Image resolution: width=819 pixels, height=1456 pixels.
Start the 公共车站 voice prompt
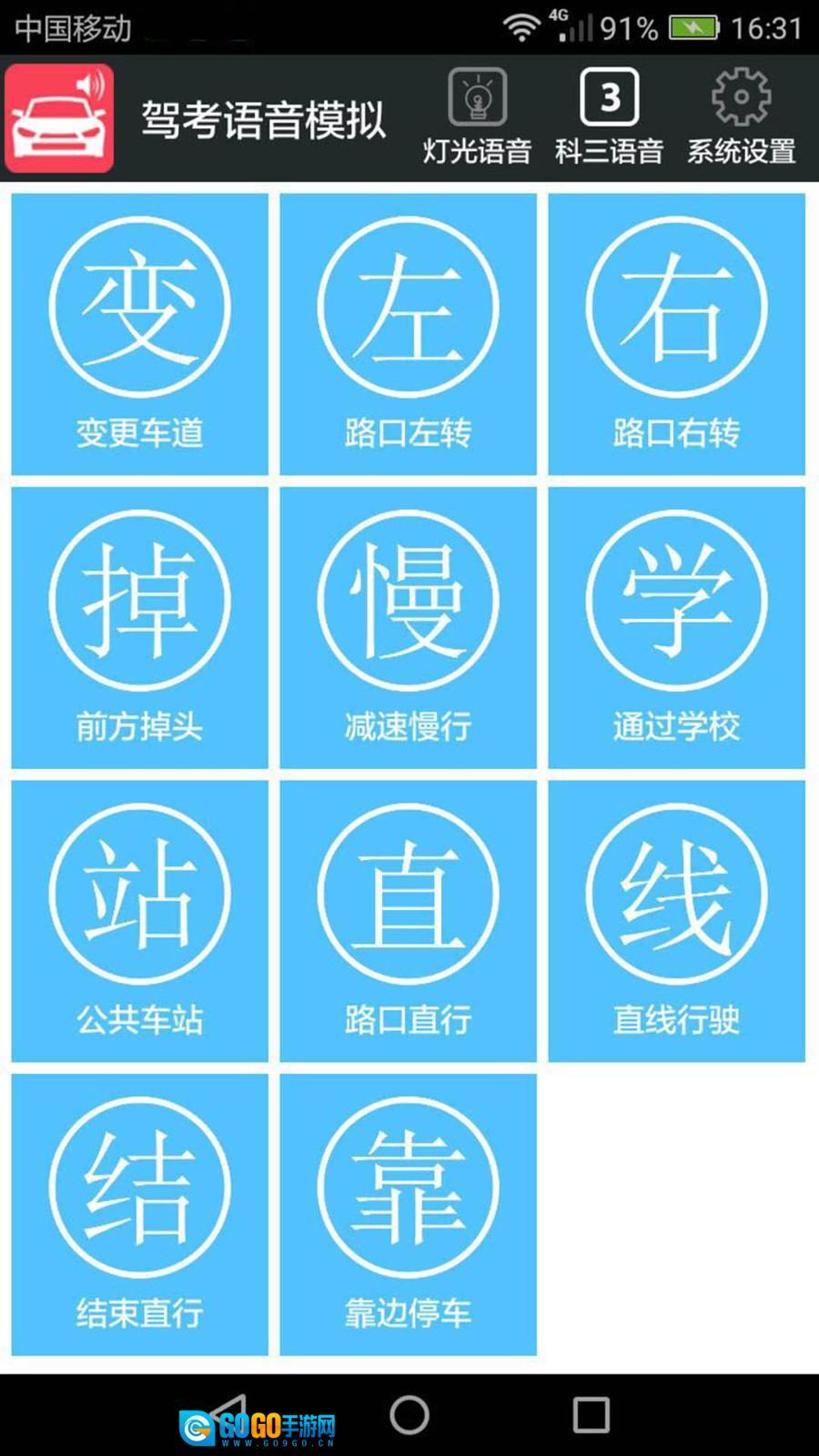coord(139,920)
